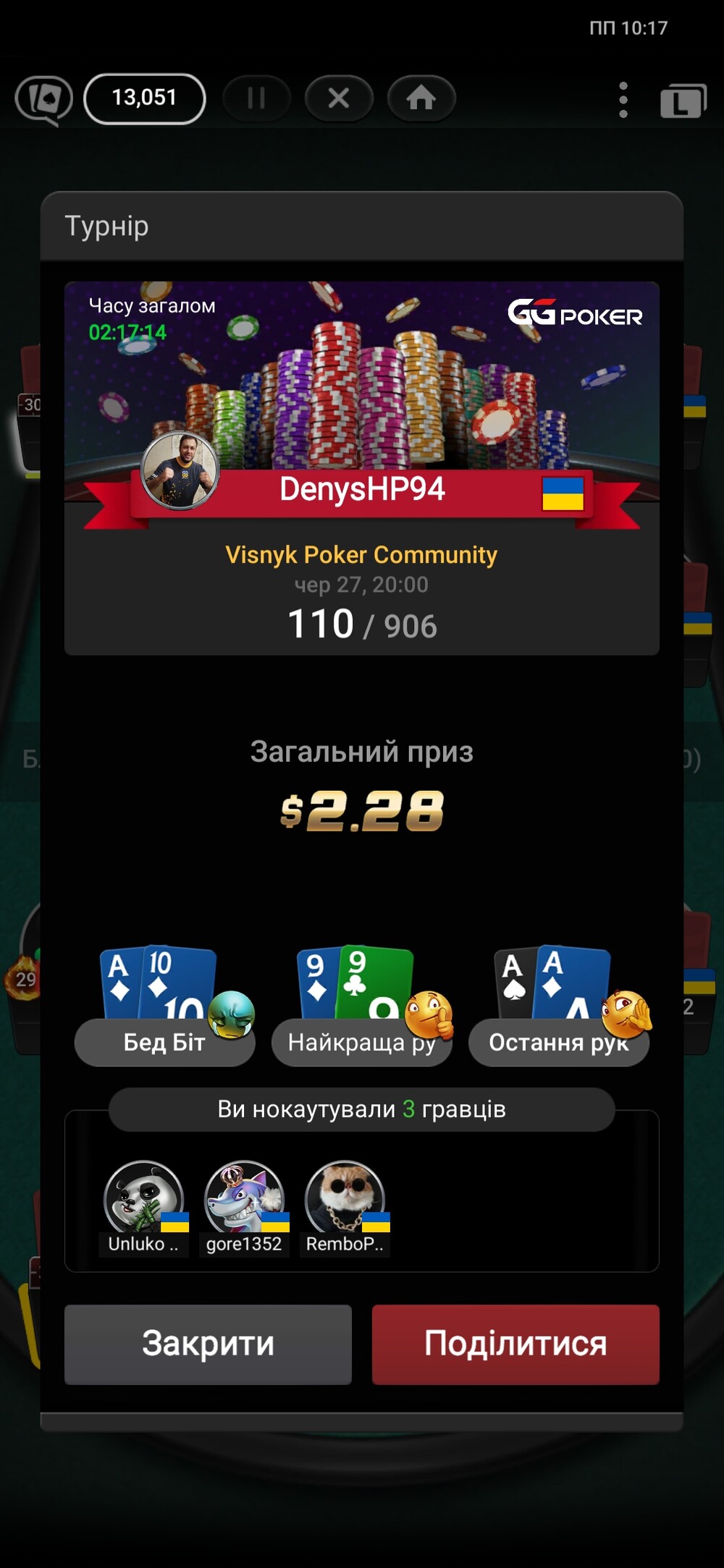Close the tournament results dialog
The width and height of the screenshot is (724, 1568).
tap(208, 1344)
